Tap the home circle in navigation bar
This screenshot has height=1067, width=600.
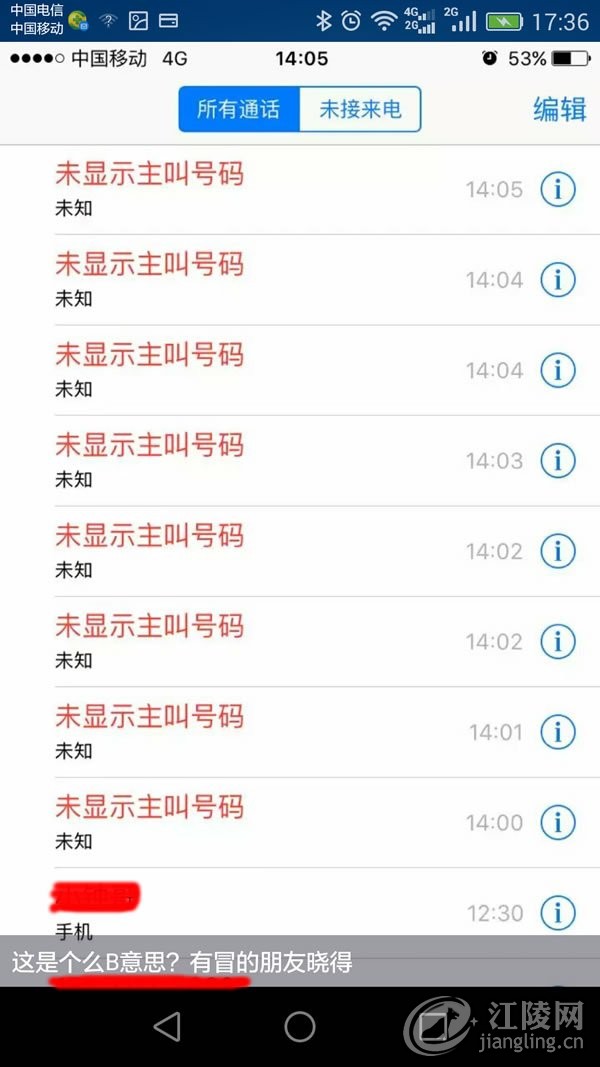[300, 1026]
